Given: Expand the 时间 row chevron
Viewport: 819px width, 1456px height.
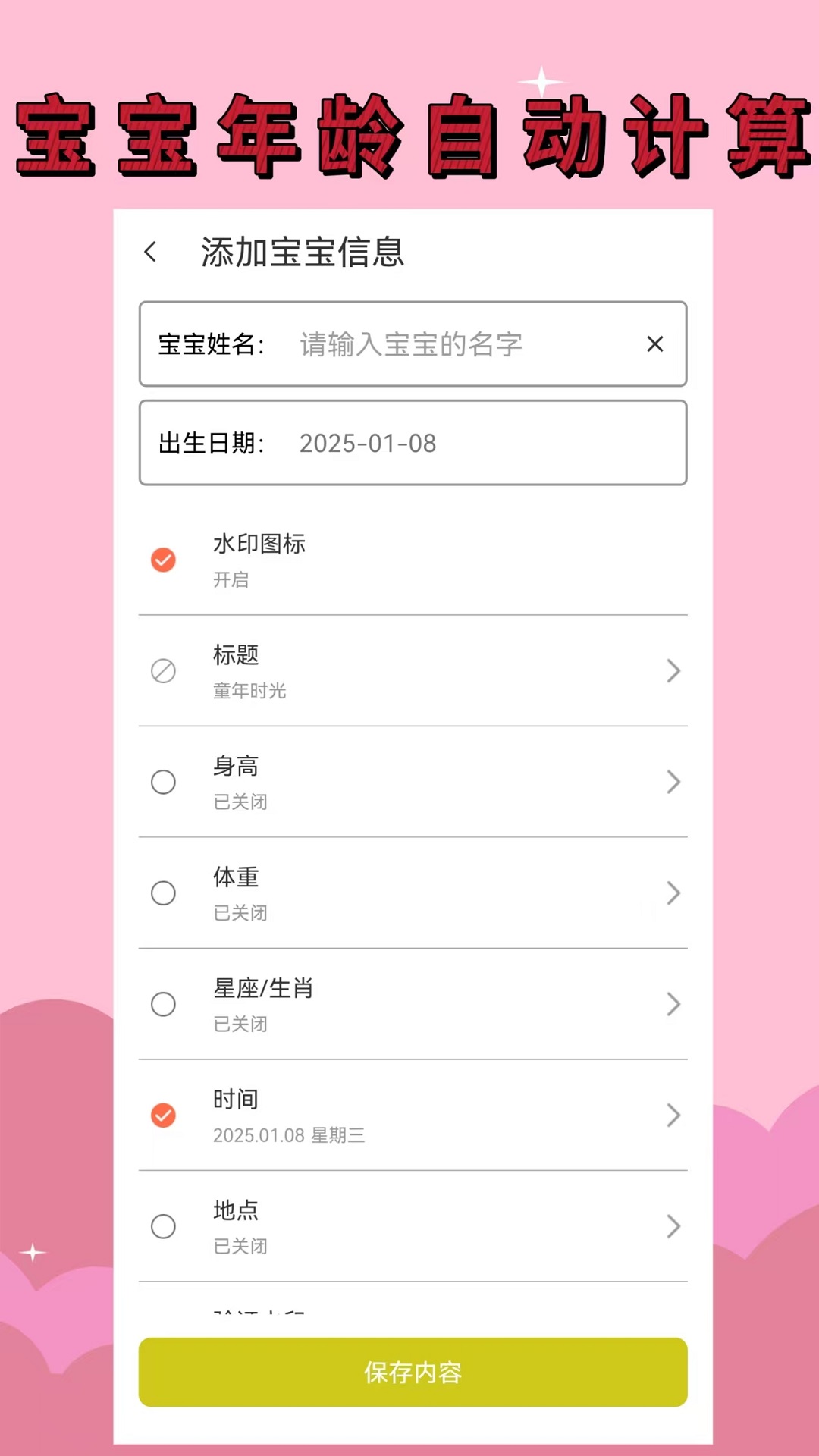Looking at the screenshot, I should coord(673,1116).
